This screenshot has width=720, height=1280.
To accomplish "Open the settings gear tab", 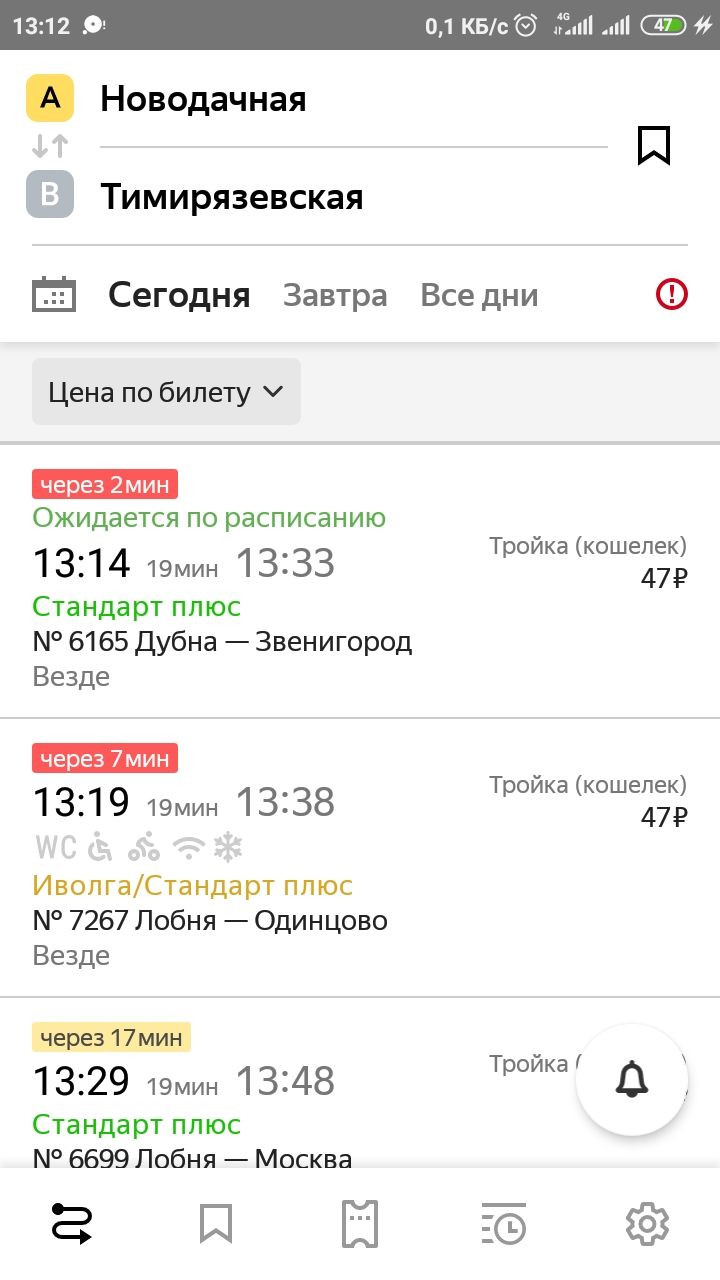I will 647,1224.
